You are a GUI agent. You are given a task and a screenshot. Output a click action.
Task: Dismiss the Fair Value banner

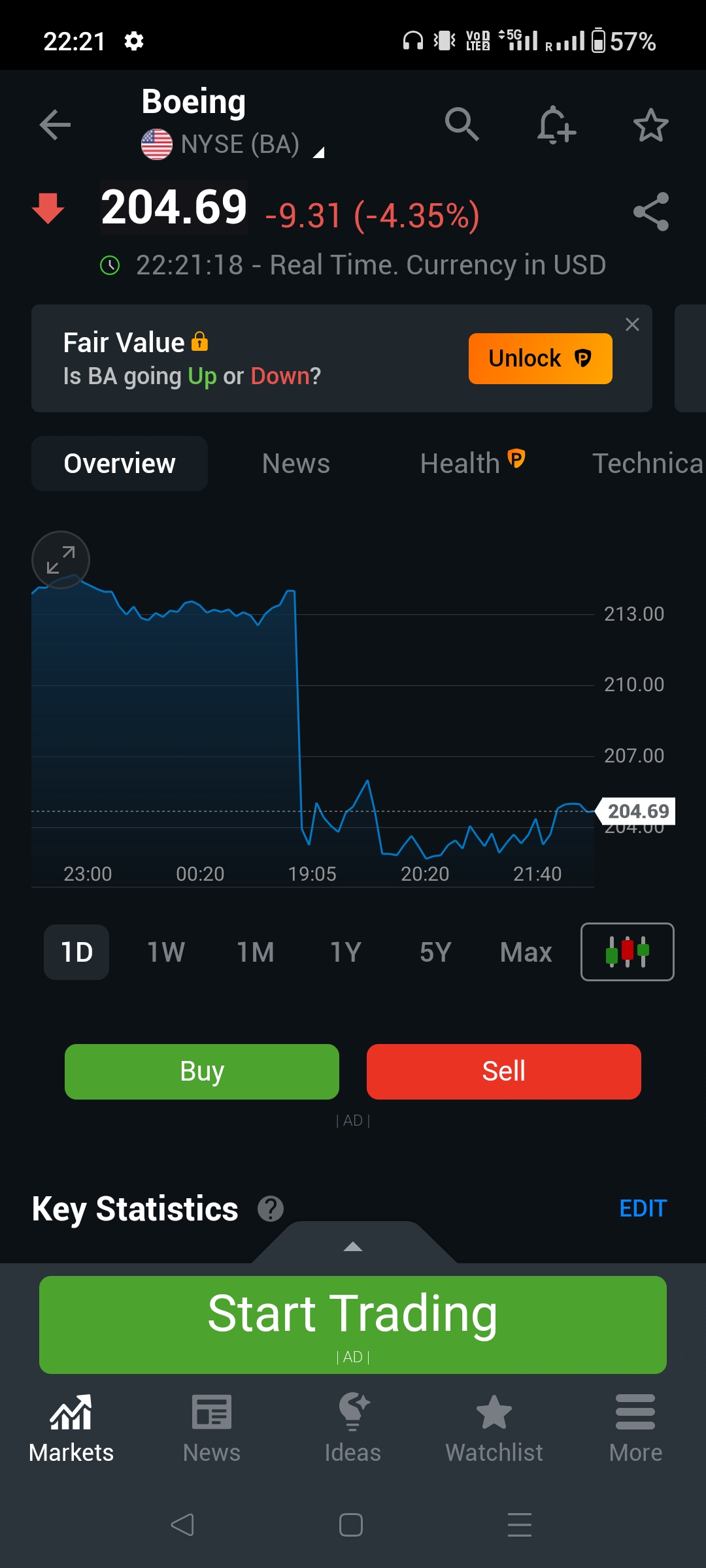click(632, 325)
